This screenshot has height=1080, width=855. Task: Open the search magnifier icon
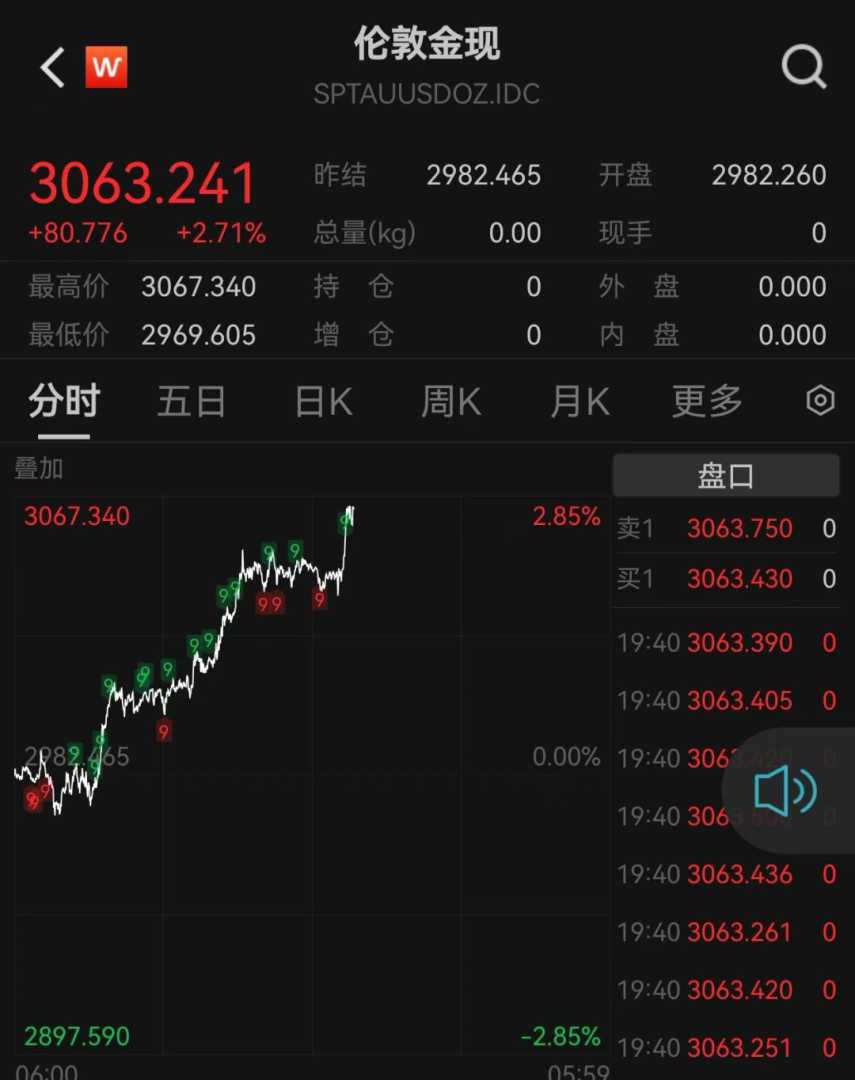(803, 68)
